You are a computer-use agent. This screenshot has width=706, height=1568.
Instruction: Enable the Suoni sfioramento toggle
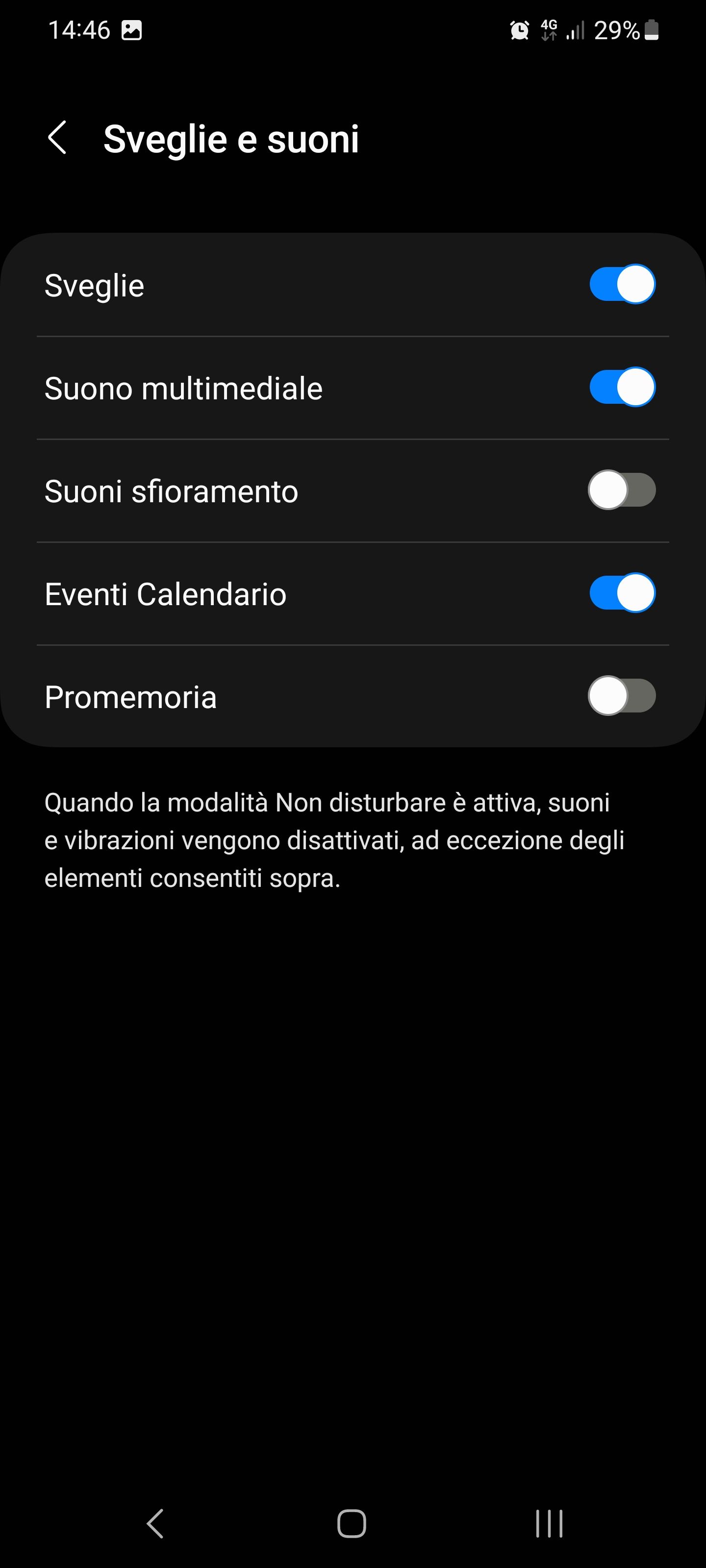pyautogui.click(x=622, y=491)
